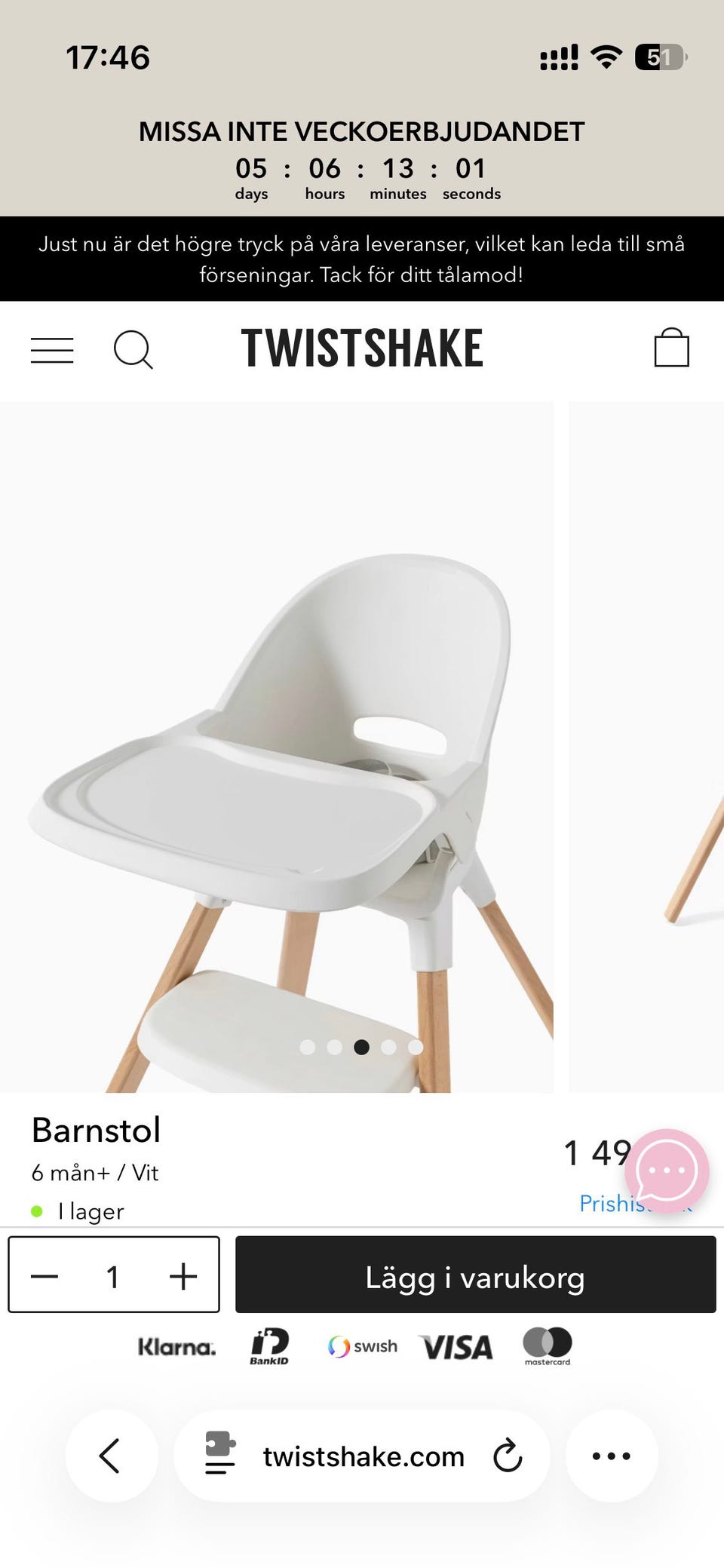The height and width of the screenshot is (1568, 724).
Task: Open the browser's more options menu
Action: coord(612,1456)
